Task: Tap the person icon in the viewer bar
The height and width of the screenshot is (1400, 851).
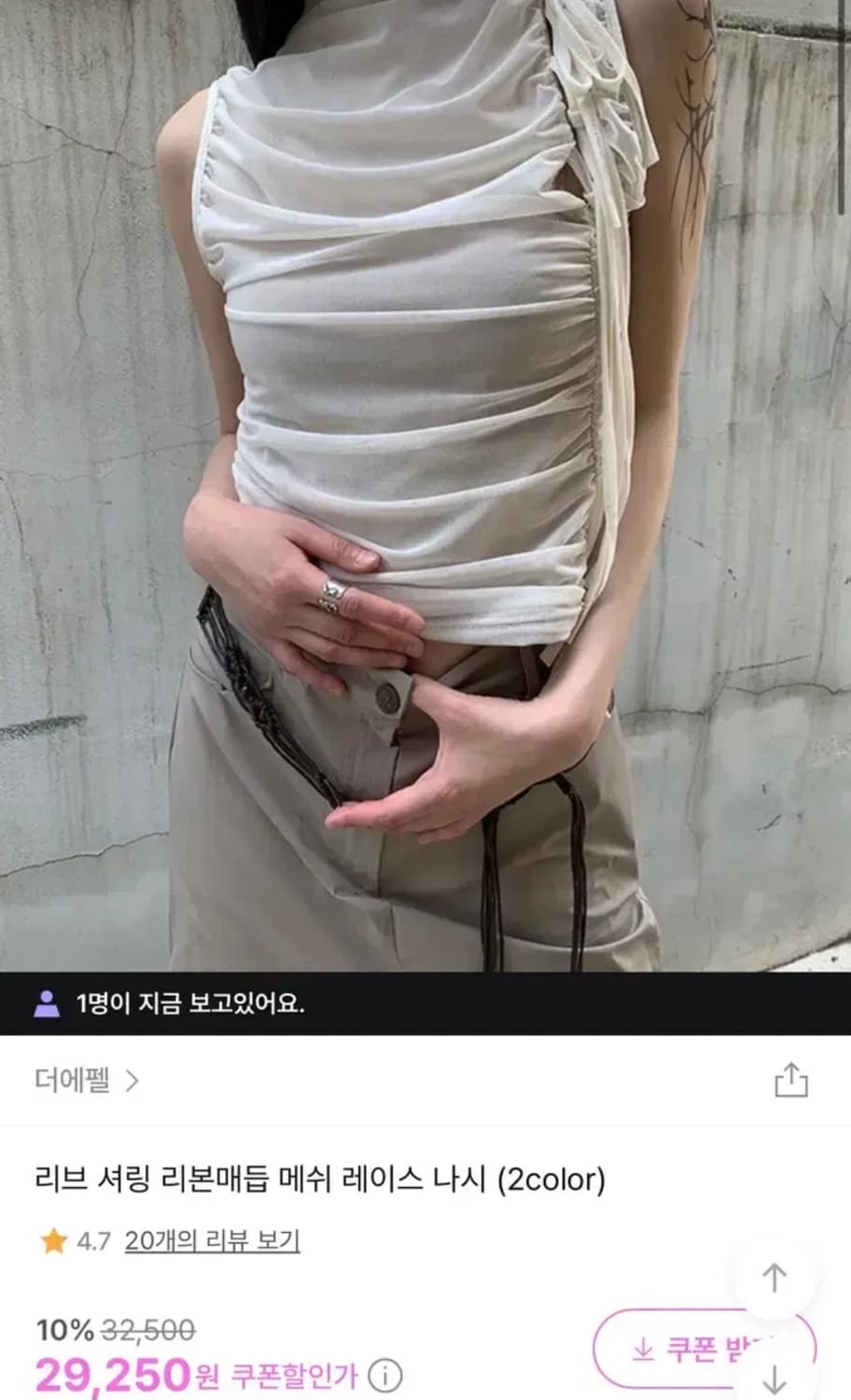Action: point(45,1004)
